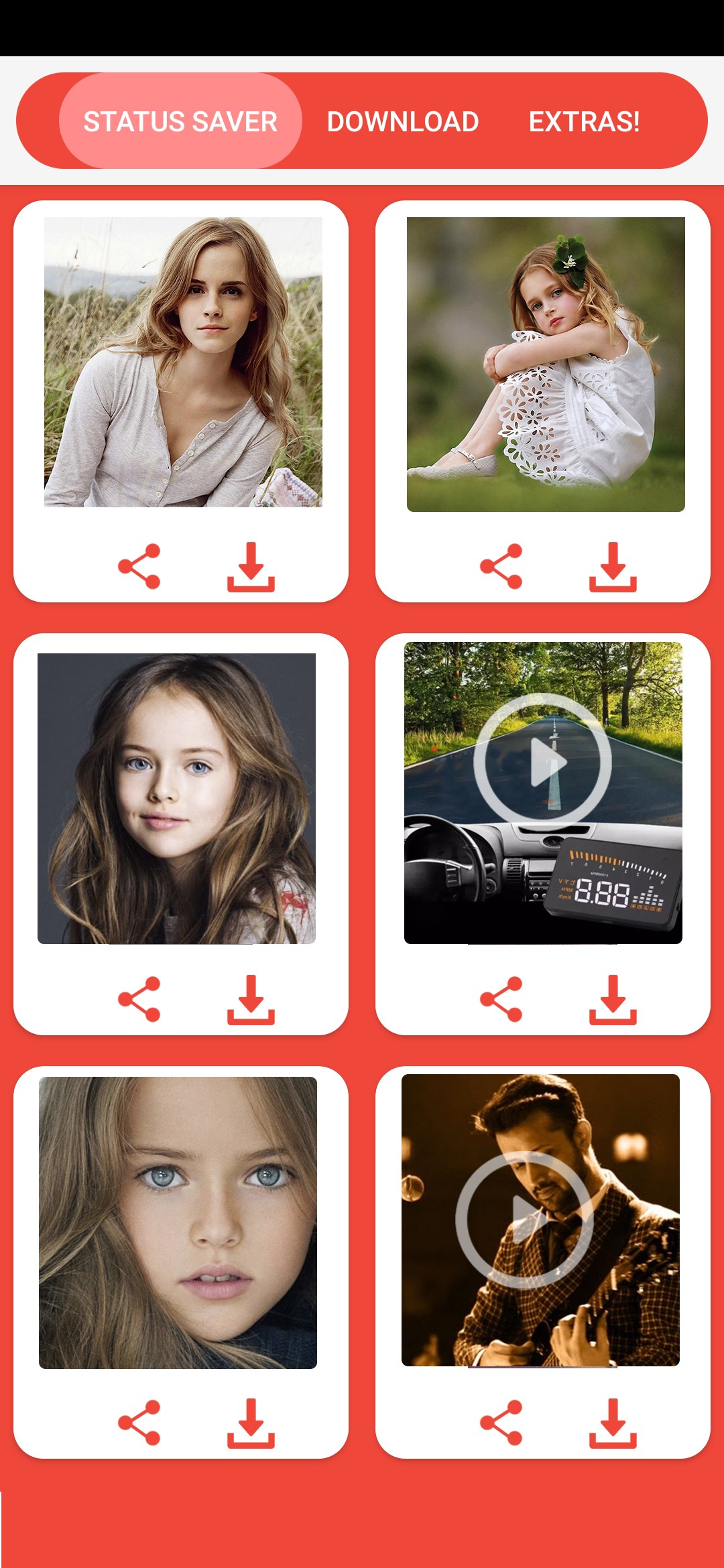Image resolution: width=724 pixels, height=1568 pixels.
Task: Switch to the DOWNLOAD tab
Action: click(x=403, y=121)
